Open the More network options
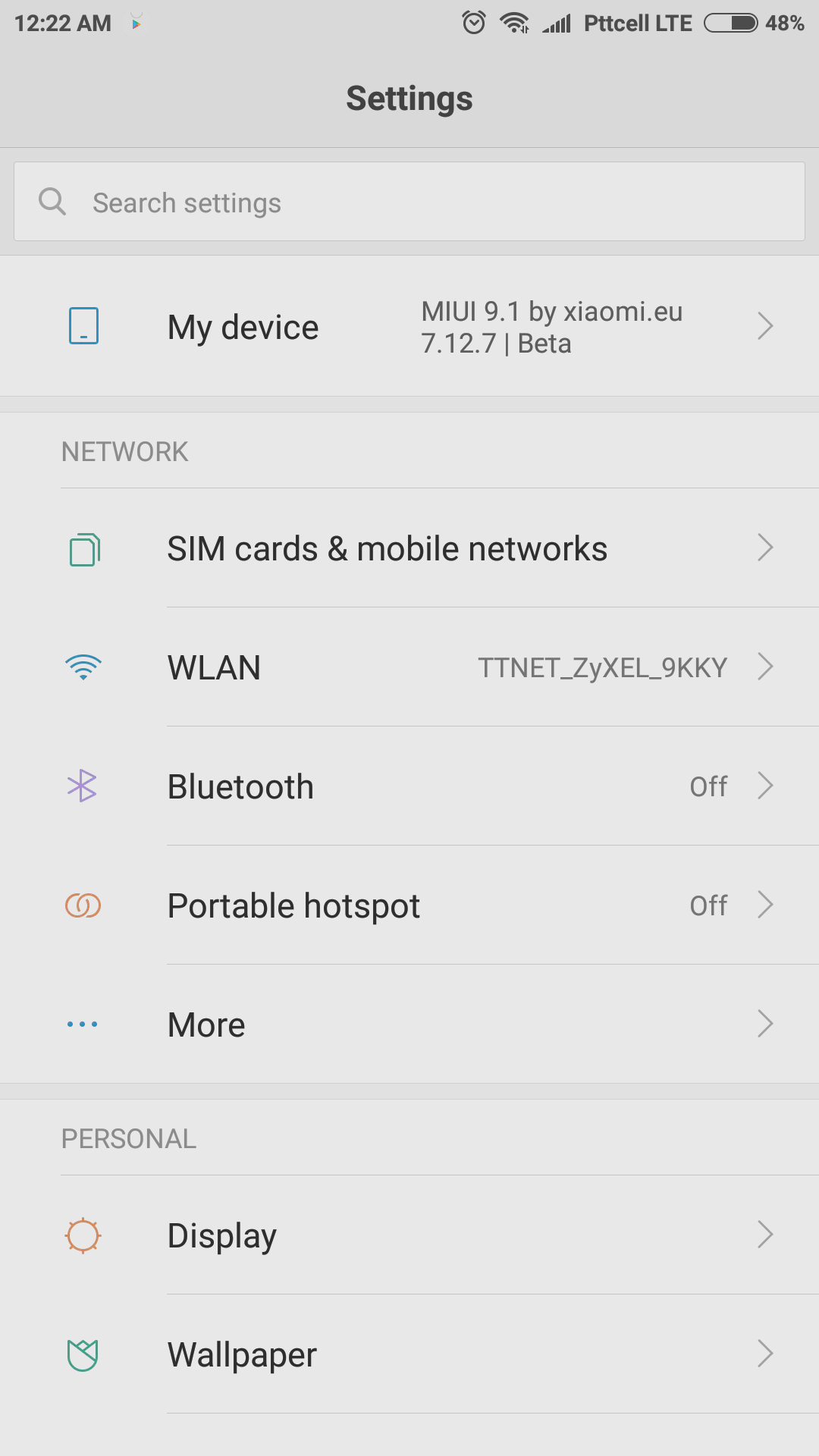The image size is (819, 1456). click(409, 1024)
